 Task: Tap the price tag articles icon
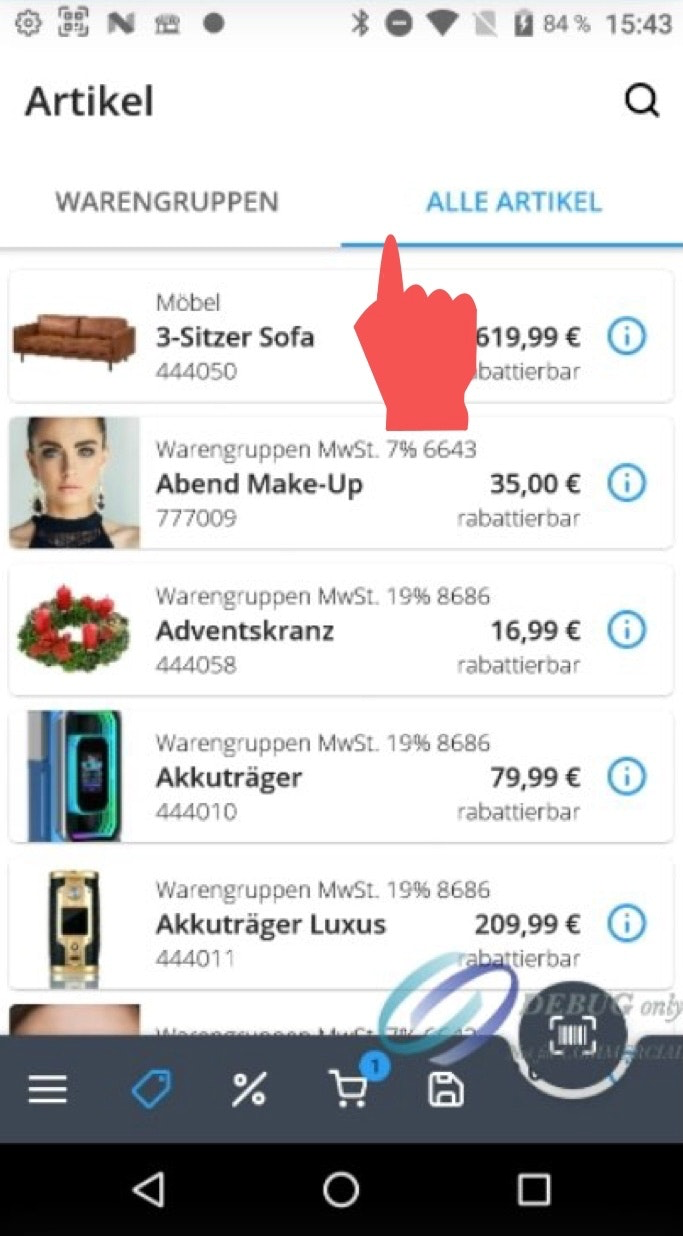[x=151, y=1089]
